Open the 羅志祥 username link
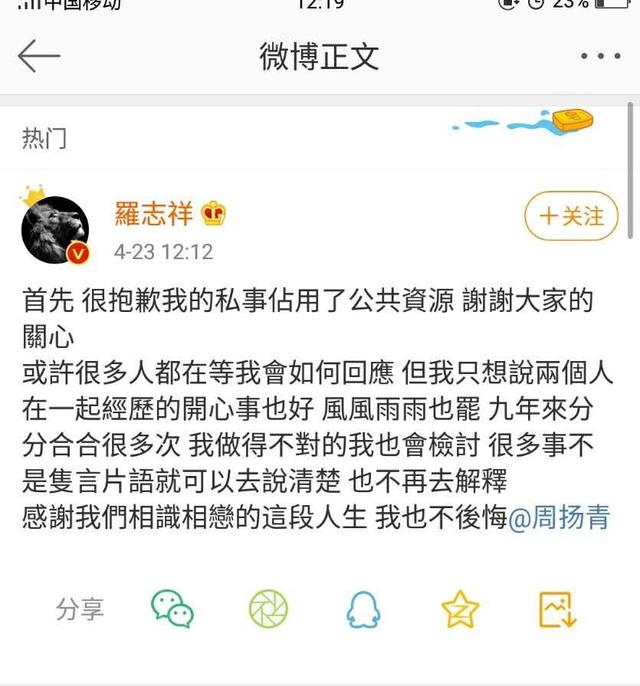 [153, 213]
